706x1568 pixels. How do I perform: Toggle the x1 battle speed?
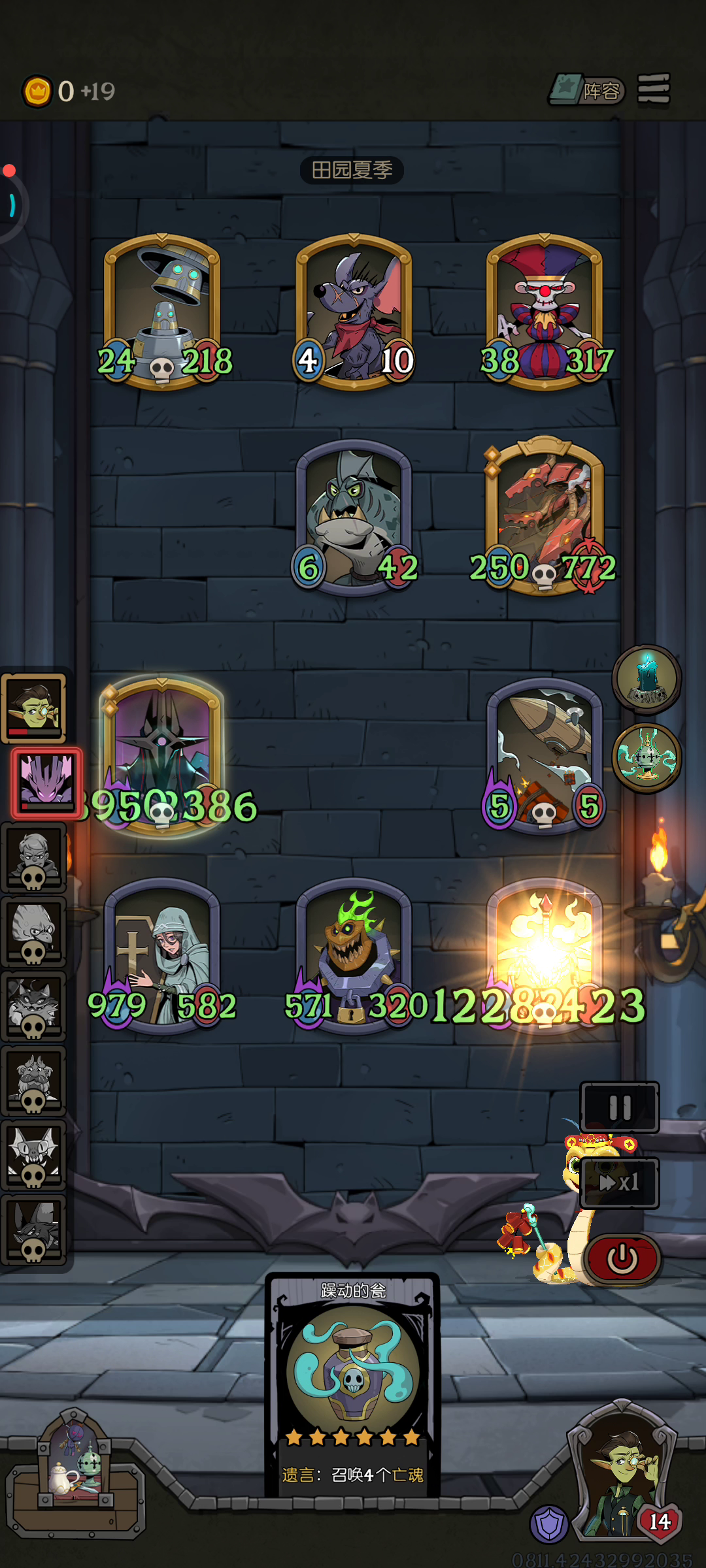click(619, 1183)
